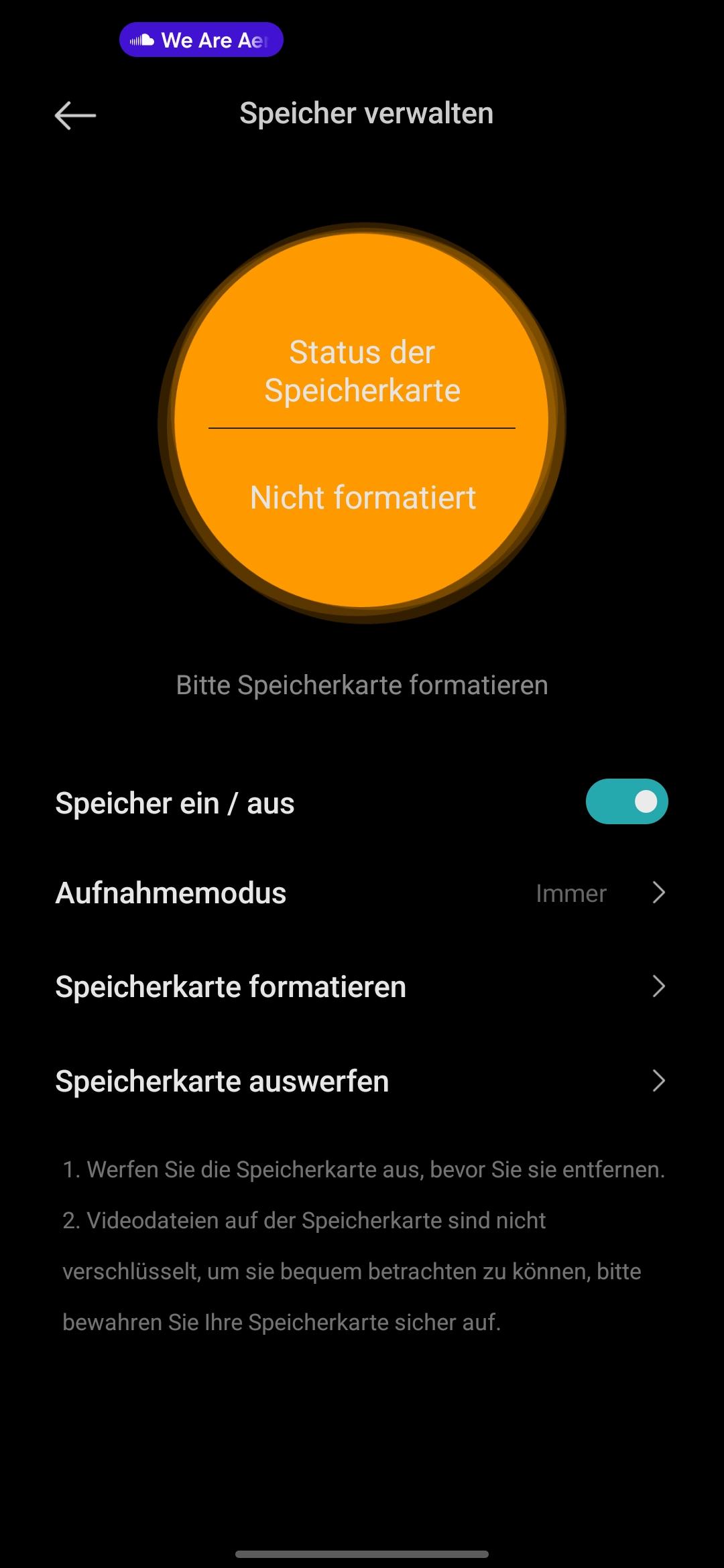
Task: Open Speicherkarte formatieren
Action: tap(362, 987)
